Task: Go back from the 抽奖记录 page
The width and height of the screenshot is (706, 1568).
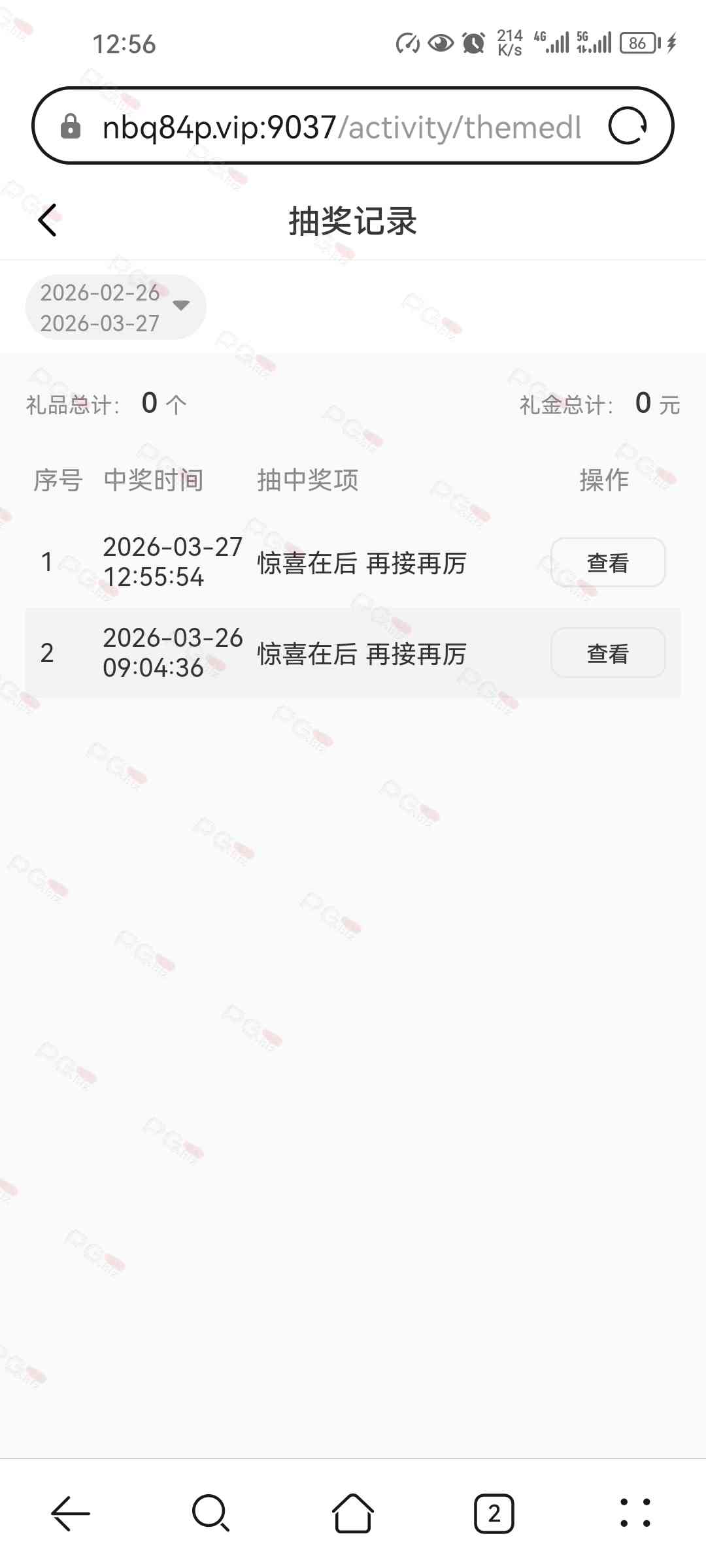Action: tap(48, 220)
